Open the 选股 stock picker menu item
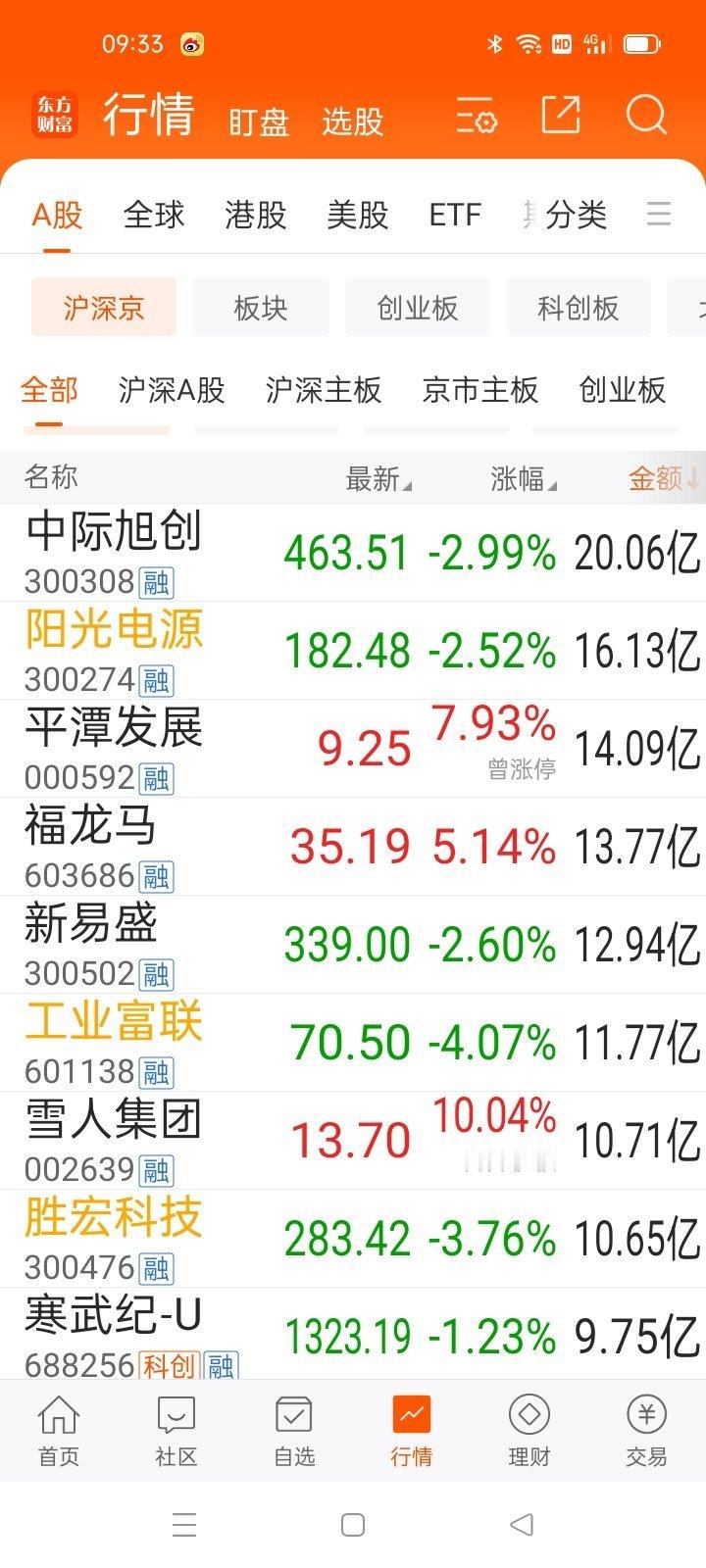 point(353,121)
